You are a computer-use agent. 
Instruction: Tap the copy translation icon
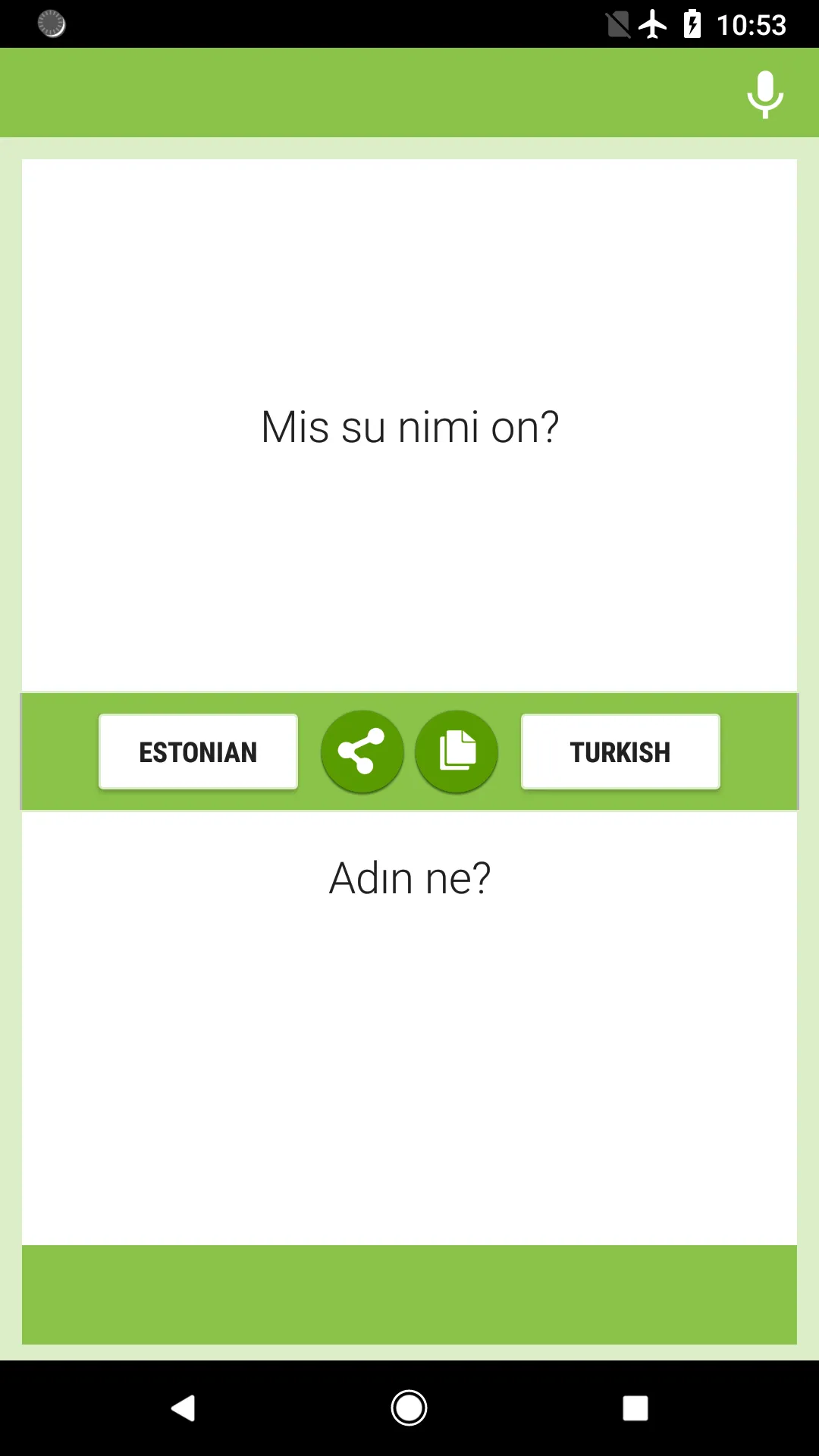pyautogui.click(x=457, y=752)
